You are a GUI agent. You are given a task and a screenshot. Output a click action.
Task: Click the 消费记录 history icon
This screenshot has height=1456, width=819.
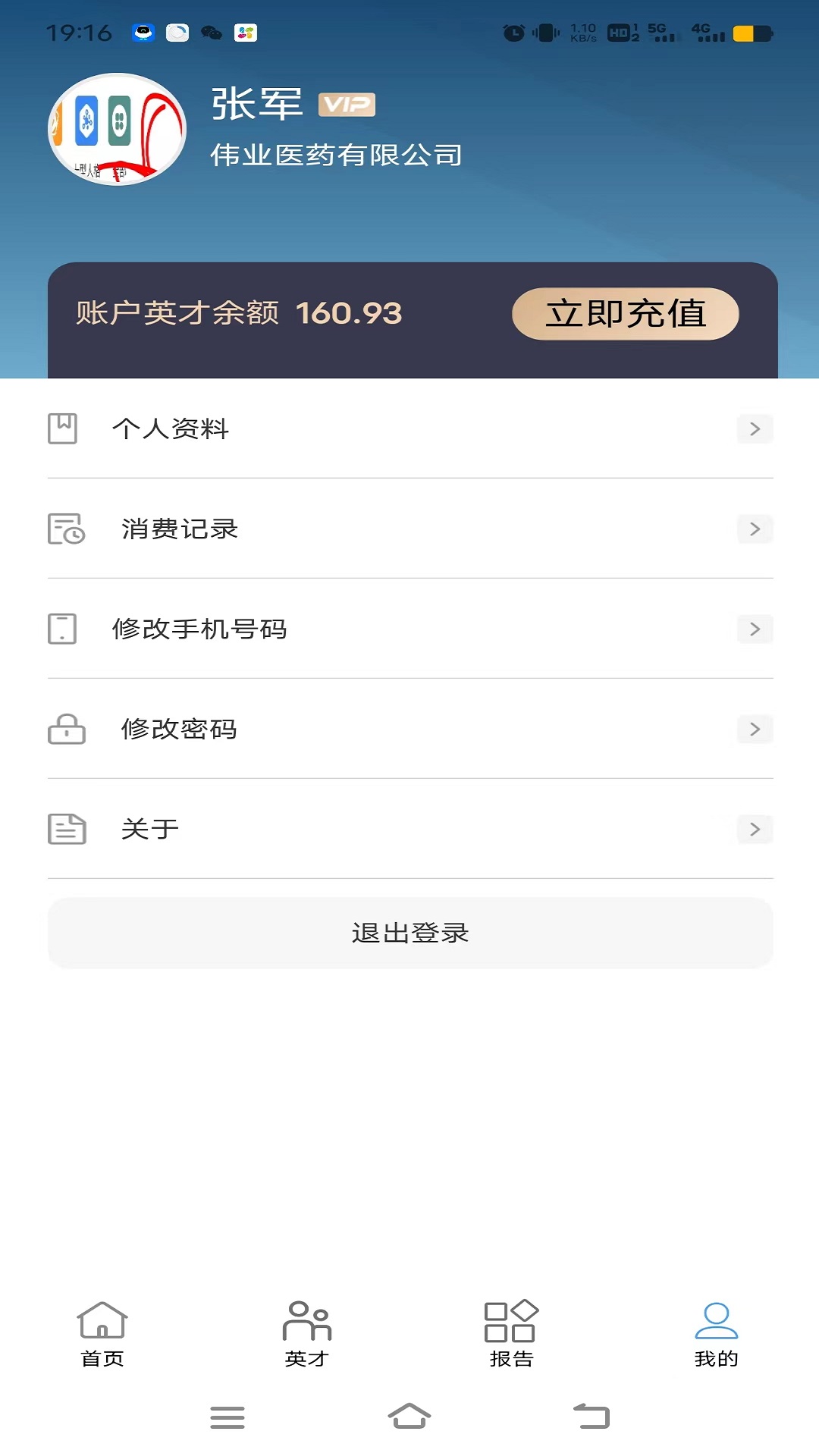pyautogui.click(x=67, y=529)
